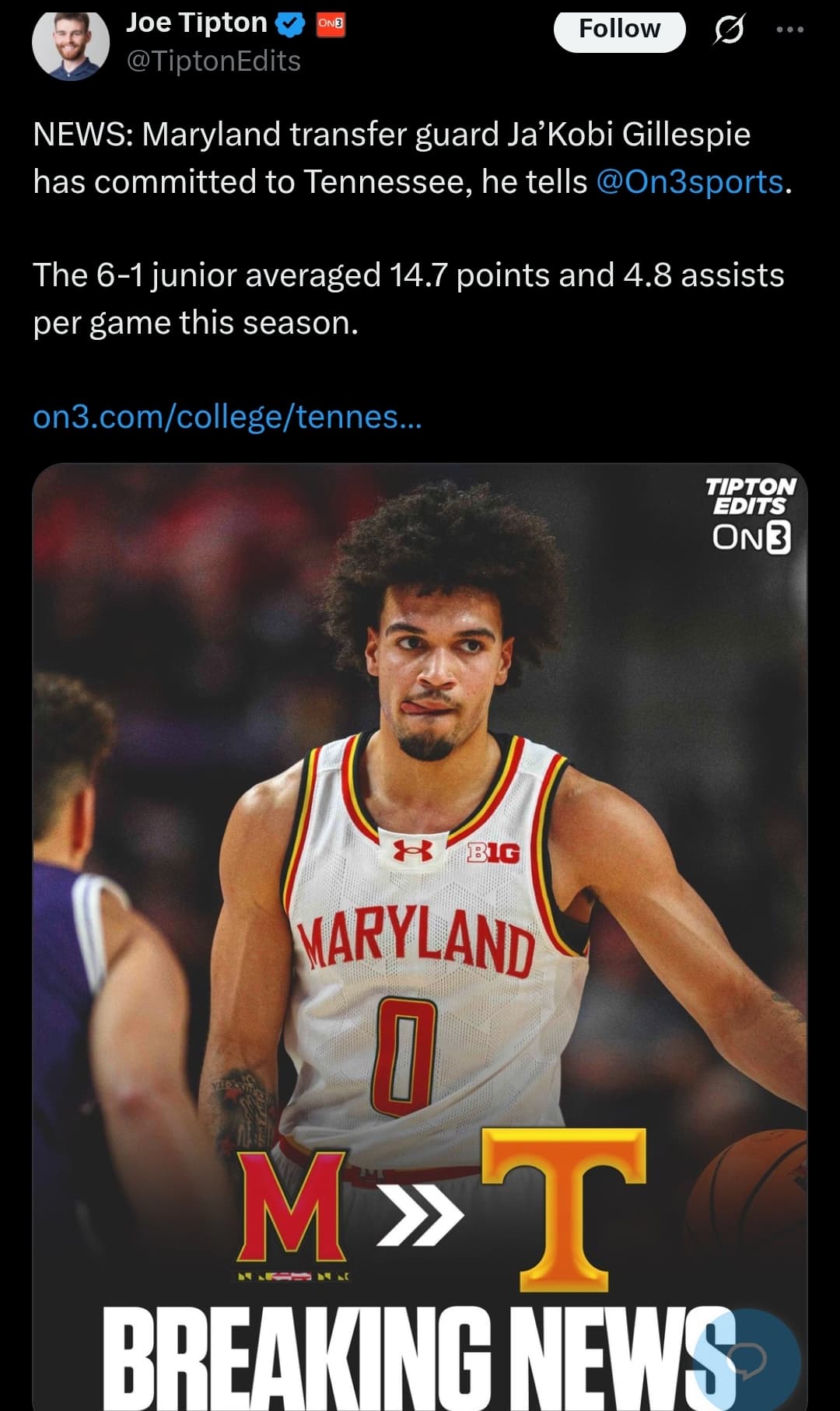This screenshot has width=840, height=1411.
Task: Open the @TiptonEdits handle
Action: pos(213,61)
